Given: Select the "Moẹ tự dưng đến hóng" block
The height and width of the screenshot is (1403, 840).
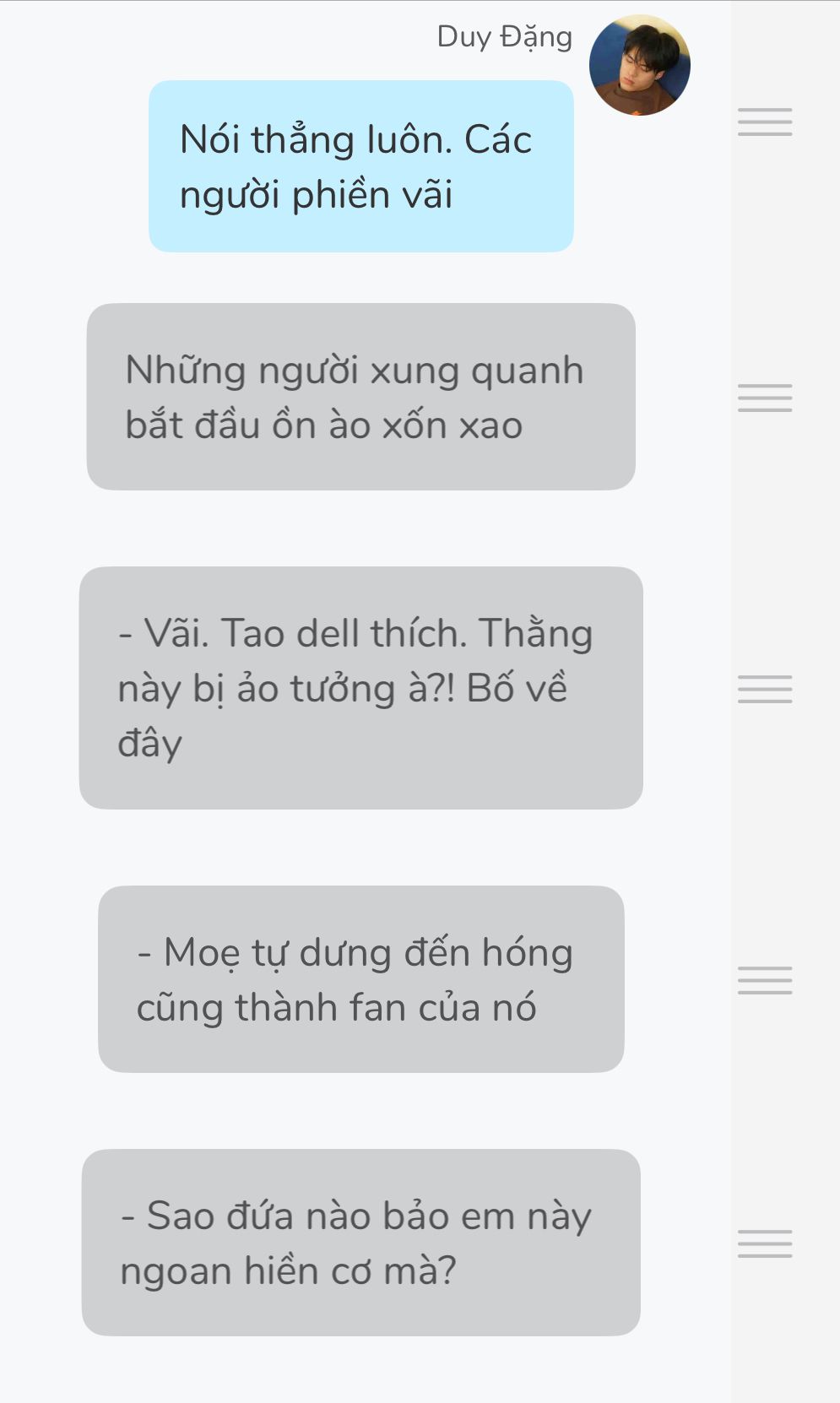Looking at the screenshot, I should coord(361,979).
